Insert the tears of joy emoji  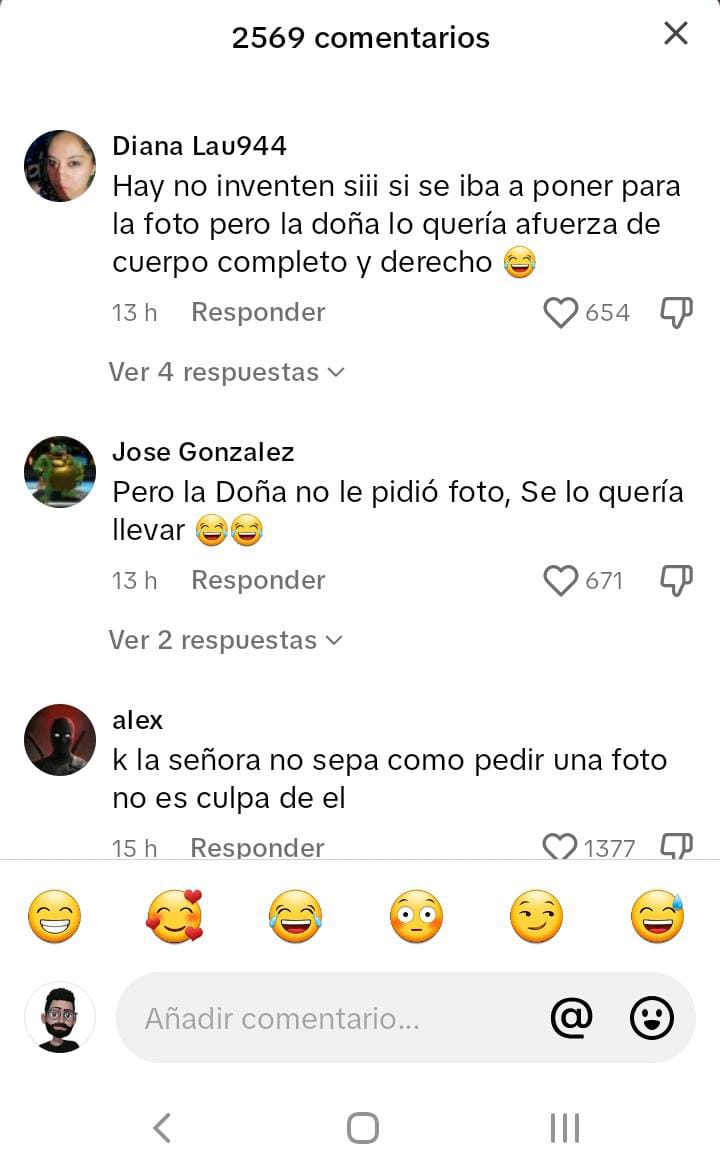pyautogui.click(x=295, y=917)
